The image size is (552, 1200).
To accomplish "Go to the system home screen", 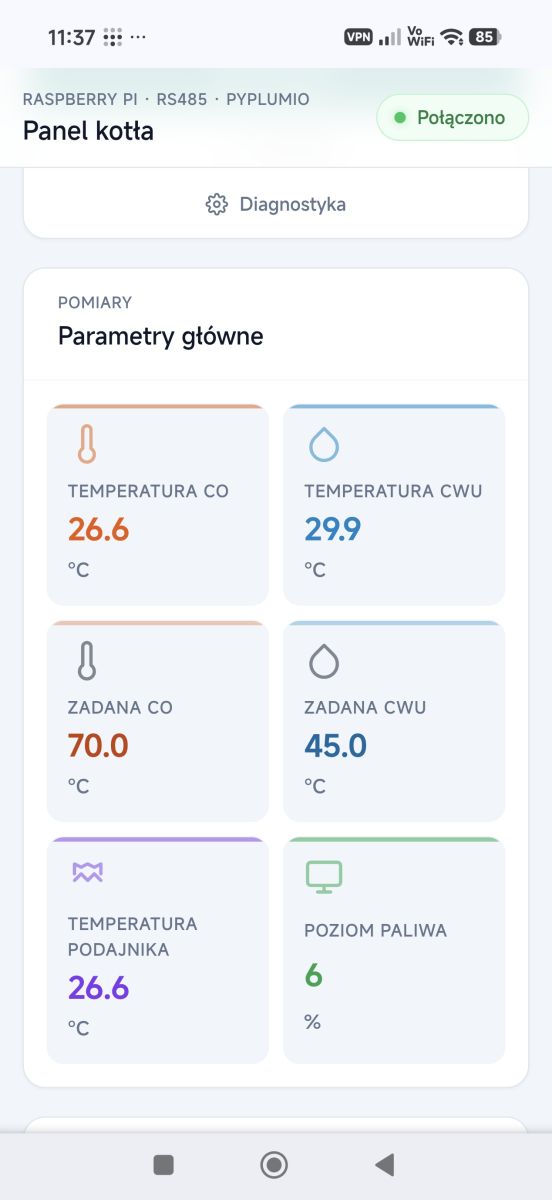I will pyautogui.click(x=274, y=1164).
